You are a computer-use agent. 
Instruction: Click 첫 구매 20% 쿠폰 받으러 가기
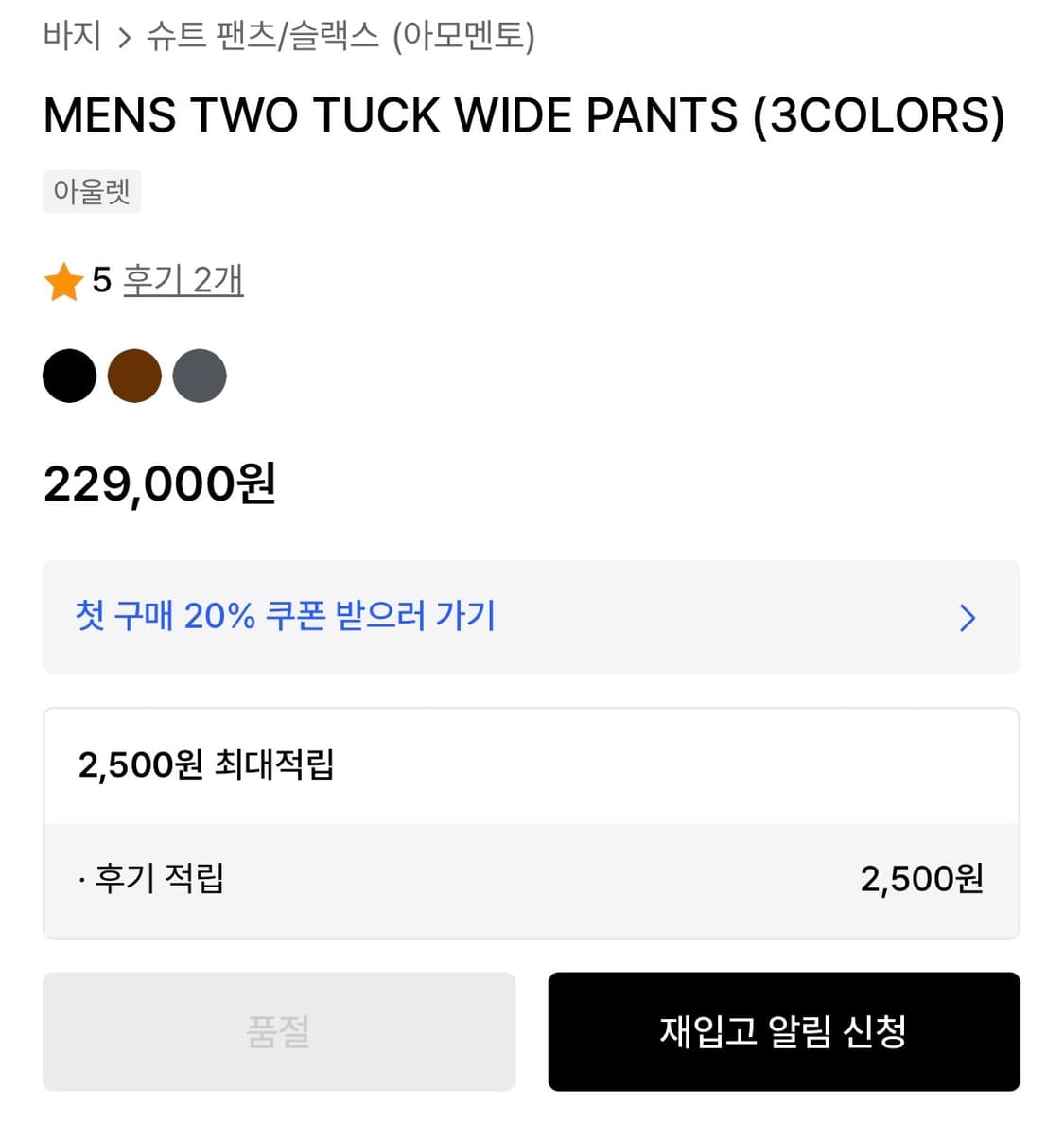pyautogui.click(x=285, y=616)
